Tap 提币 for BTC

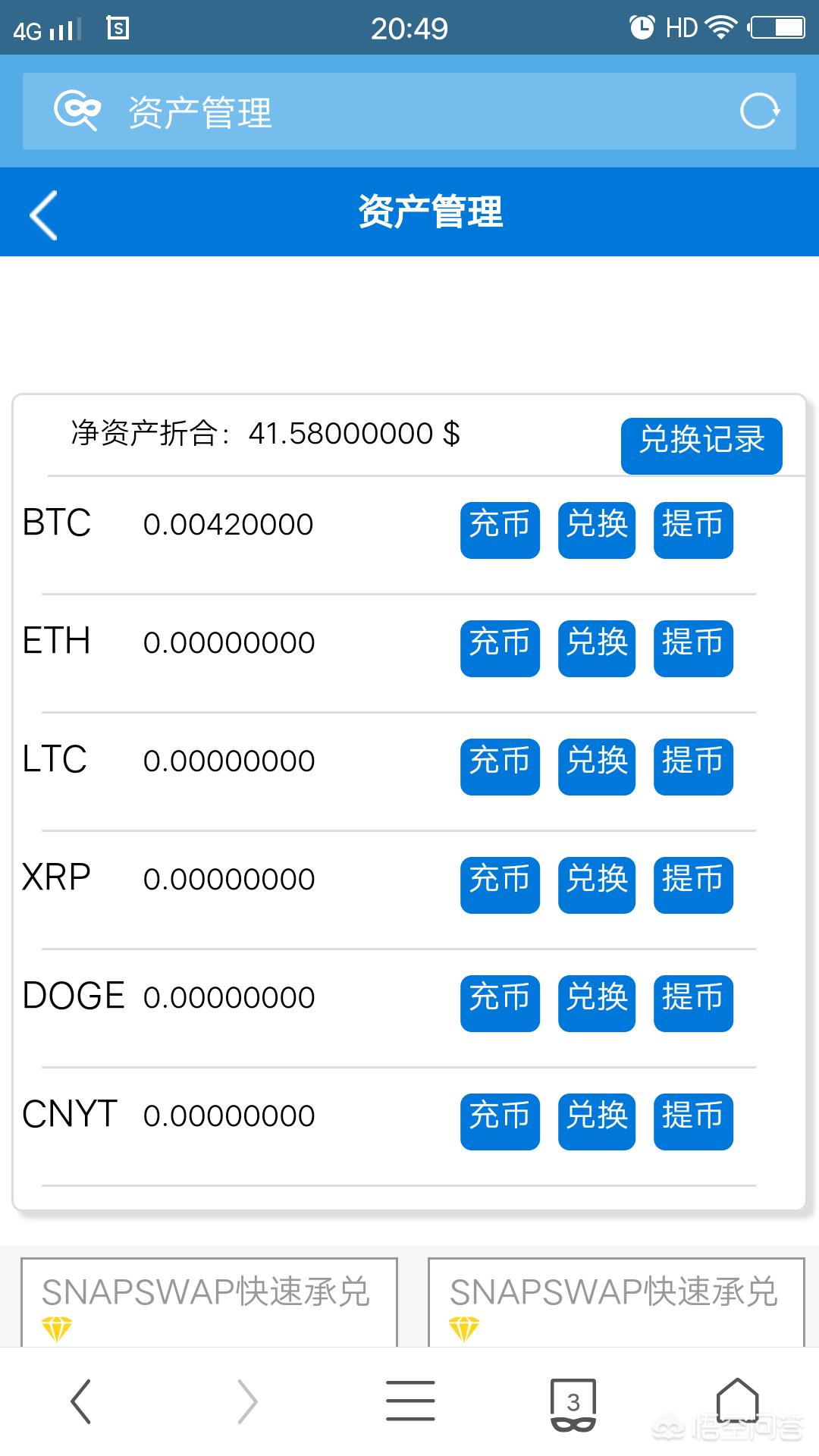[693, 530]
